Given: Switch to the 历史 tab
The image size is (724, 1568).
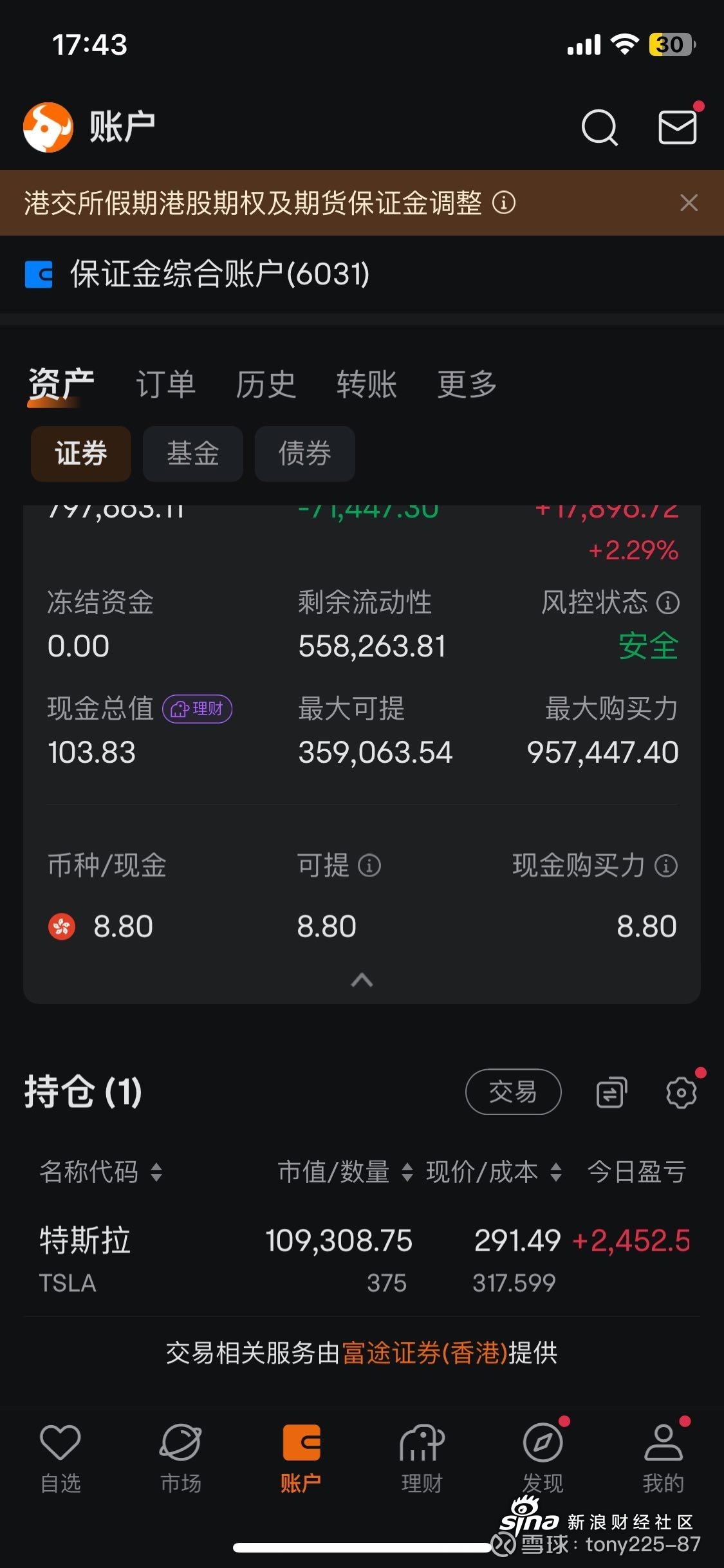Looking at the screenshot, I should 266,384.
